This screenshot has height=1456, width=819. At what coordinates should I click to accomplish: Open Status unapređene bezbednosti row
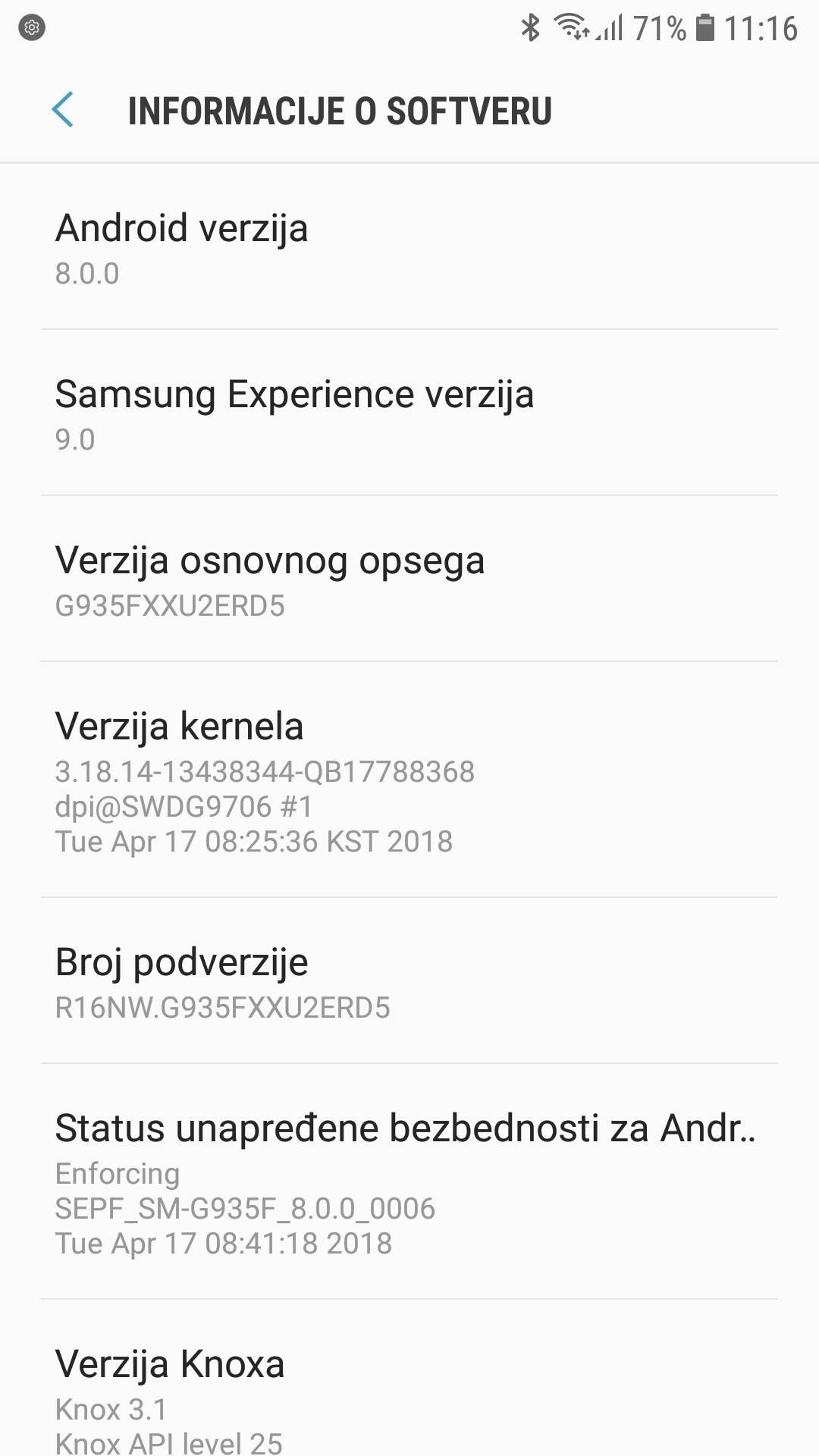pyautogui.click(x=409, y=1183)
